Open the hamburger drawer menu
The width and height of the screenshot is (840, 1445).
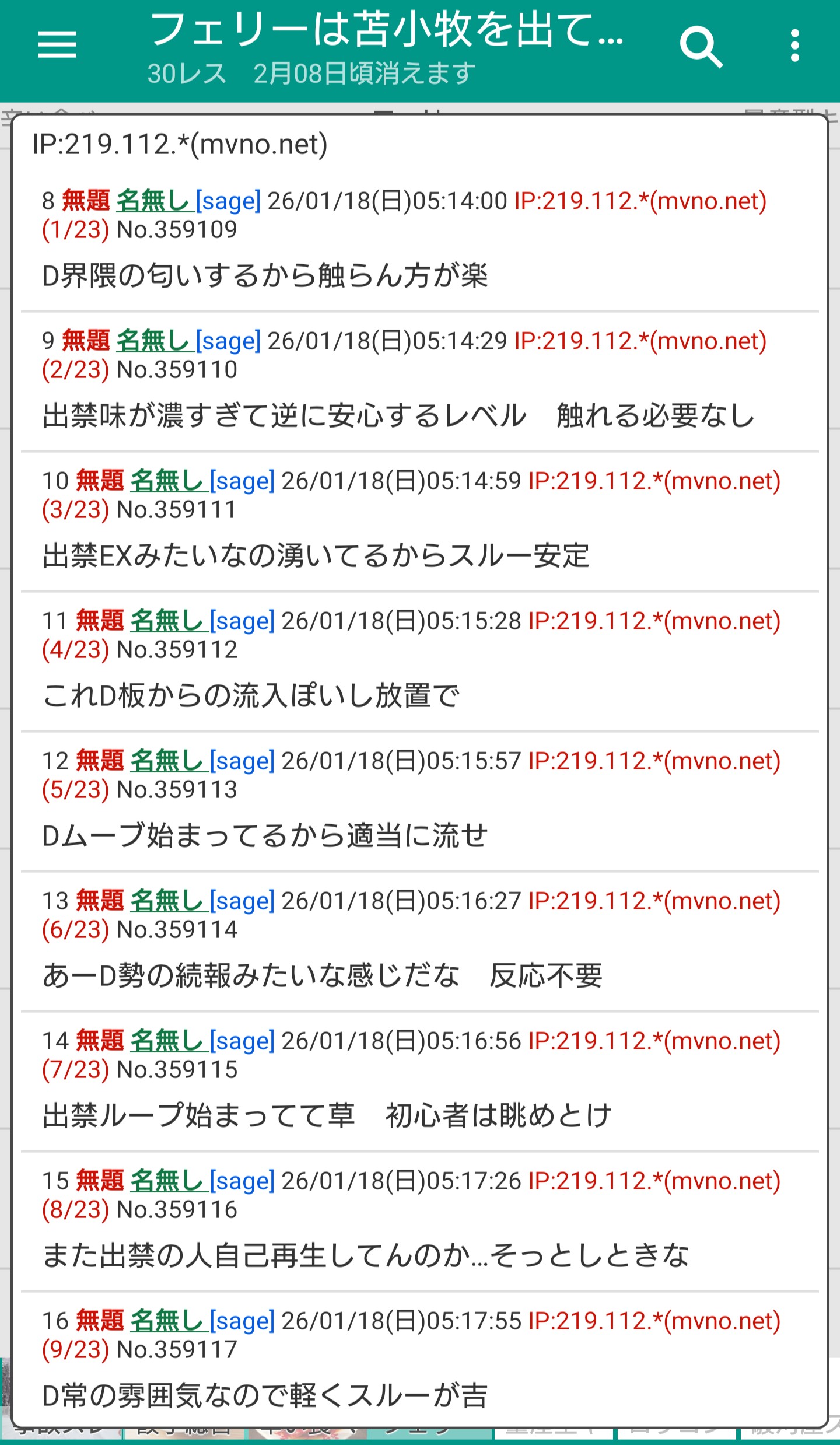pyautogui.click(x=57, y=45)
